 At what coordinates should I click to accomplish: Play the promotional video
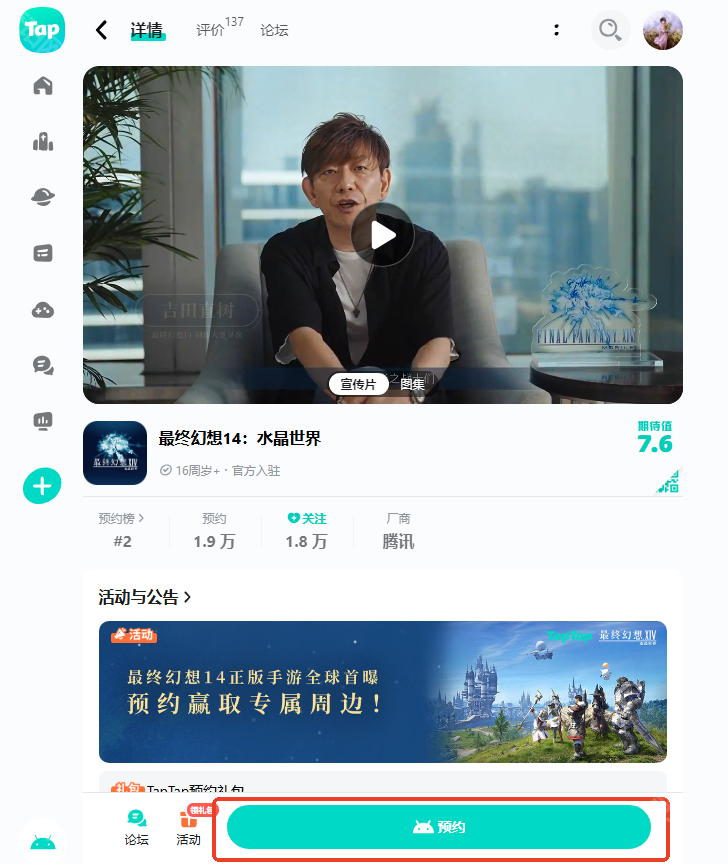382,235
